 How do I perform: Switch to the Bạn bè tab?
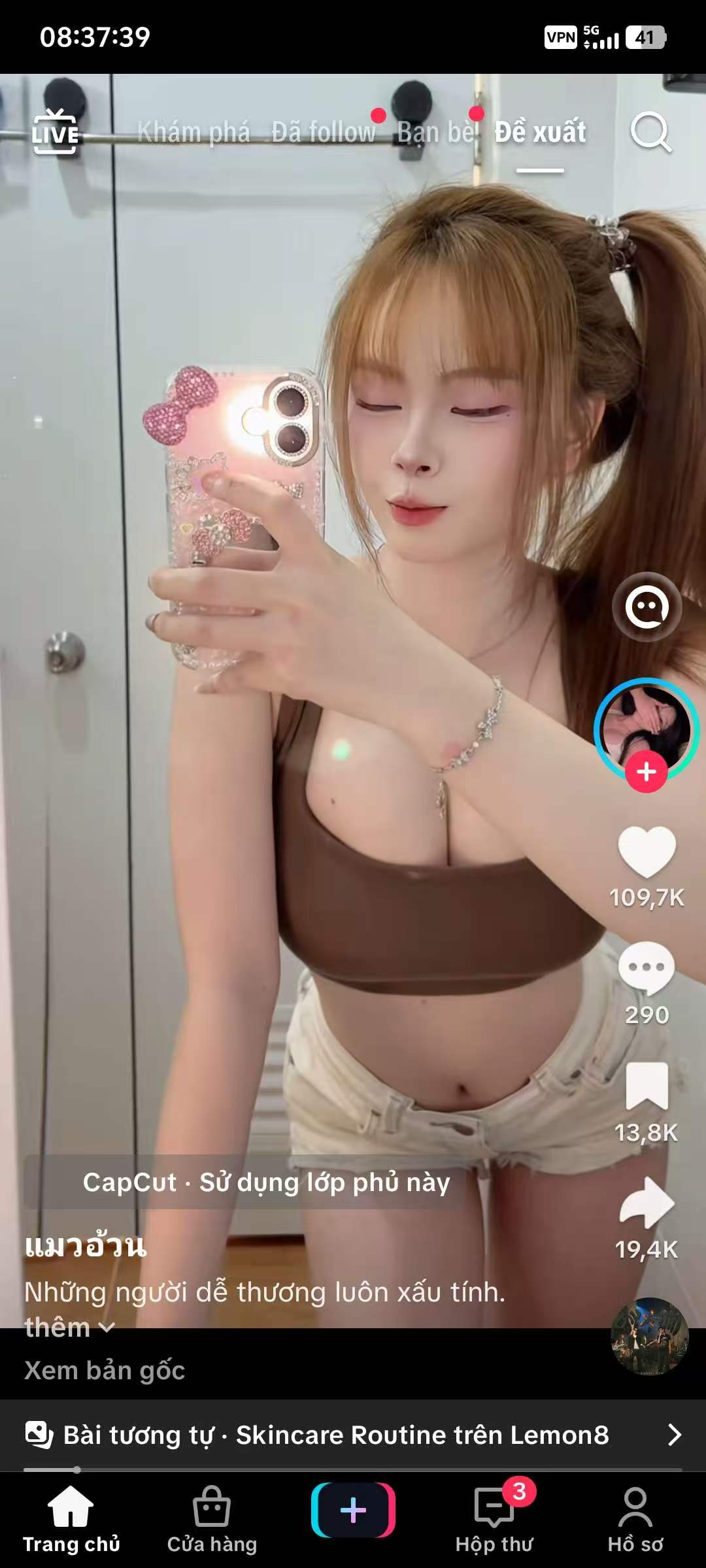coord(437,133)
